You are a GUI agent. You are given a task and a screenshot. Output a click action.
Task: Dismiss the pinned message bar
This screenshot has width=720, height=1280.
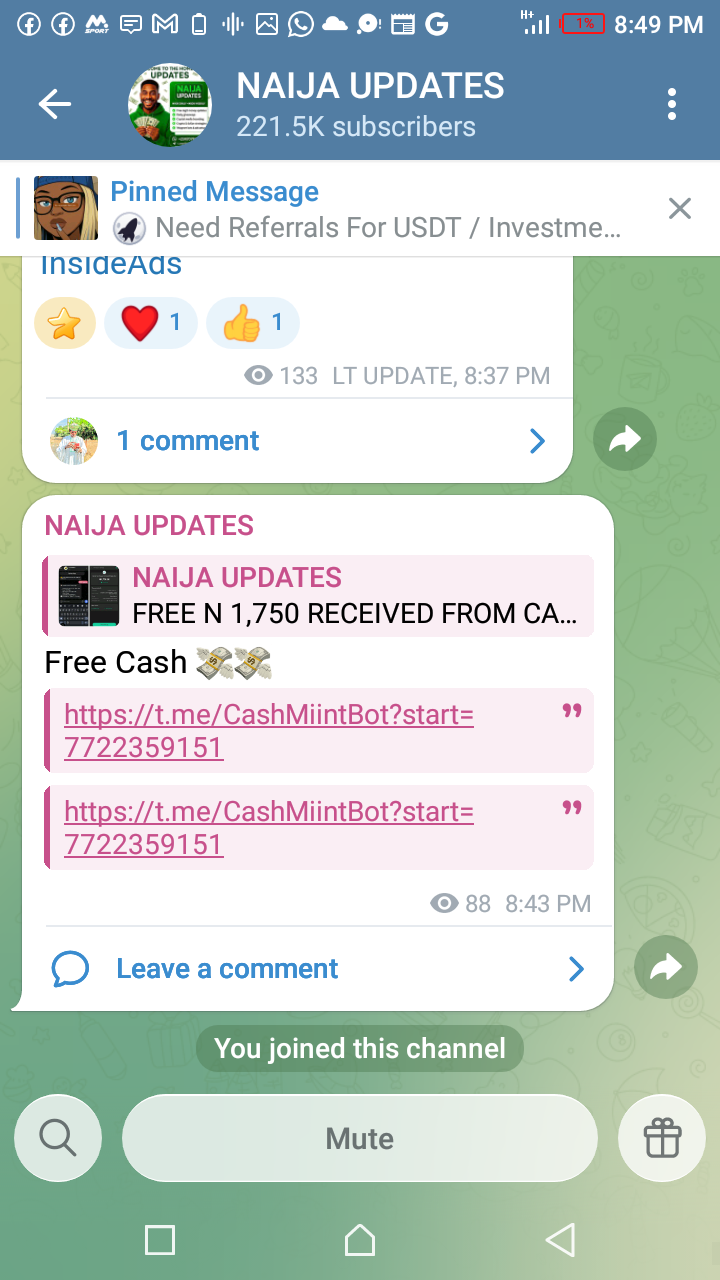coord(680,209)
